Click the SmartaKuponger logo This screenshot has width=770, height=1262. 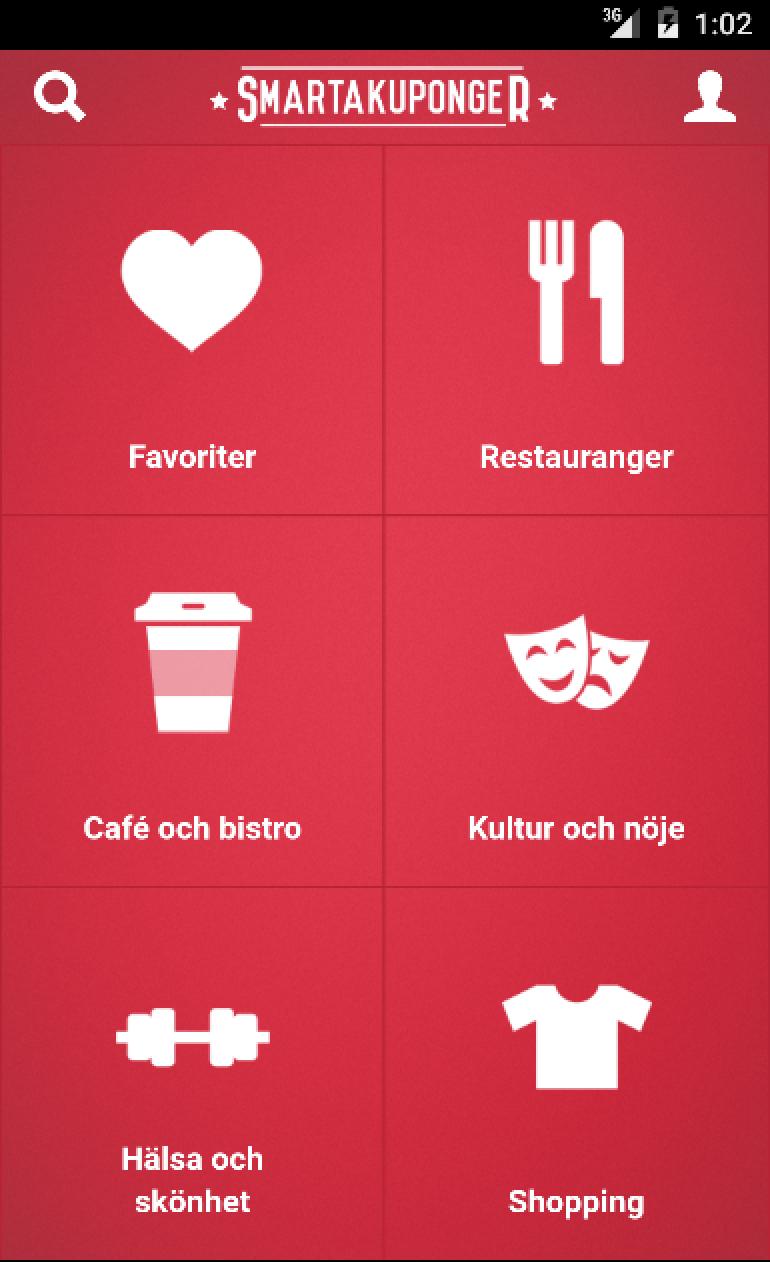(383, 97)
